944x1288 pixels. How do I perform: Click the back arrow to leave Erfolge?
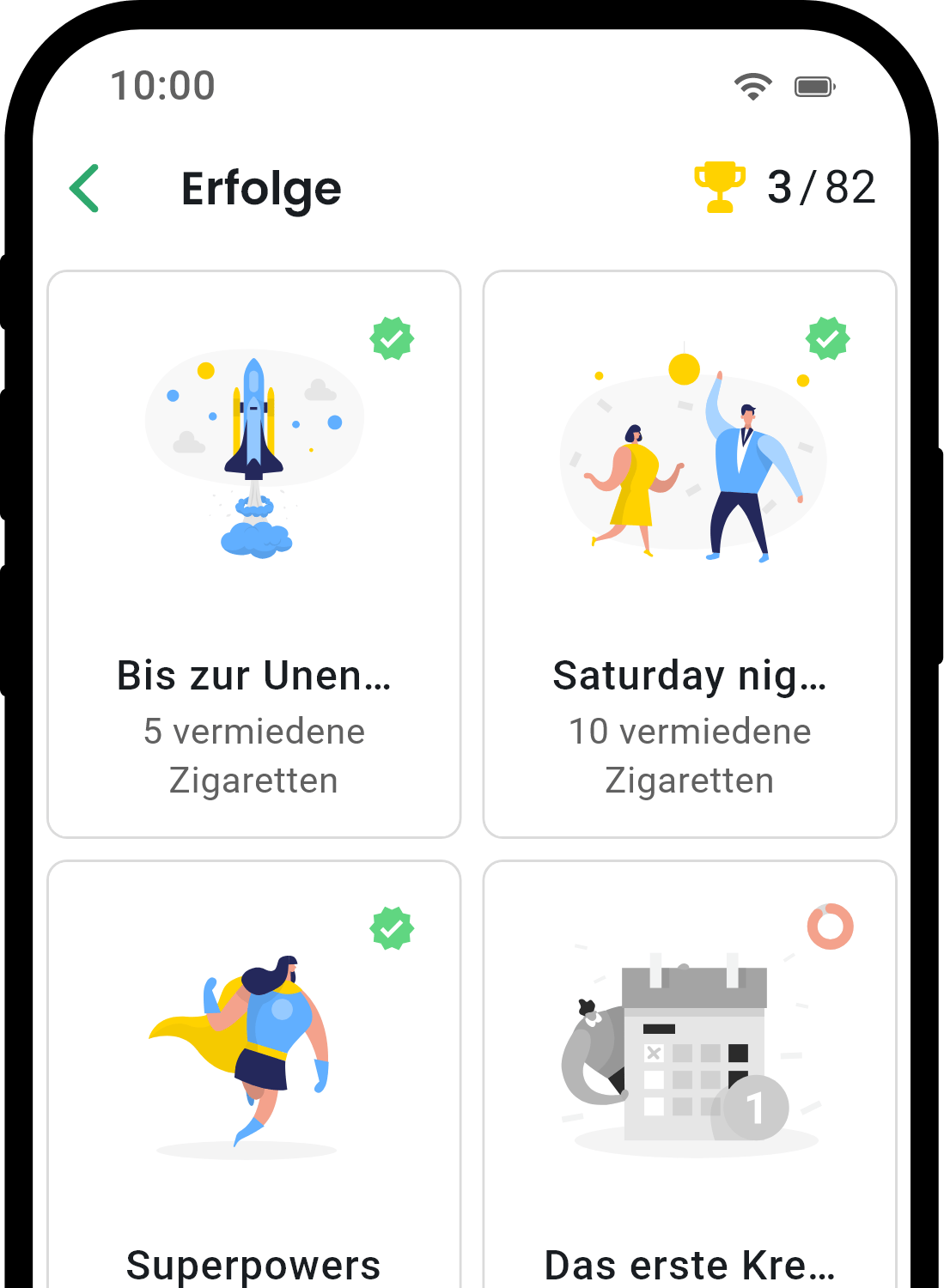[84, 188]
